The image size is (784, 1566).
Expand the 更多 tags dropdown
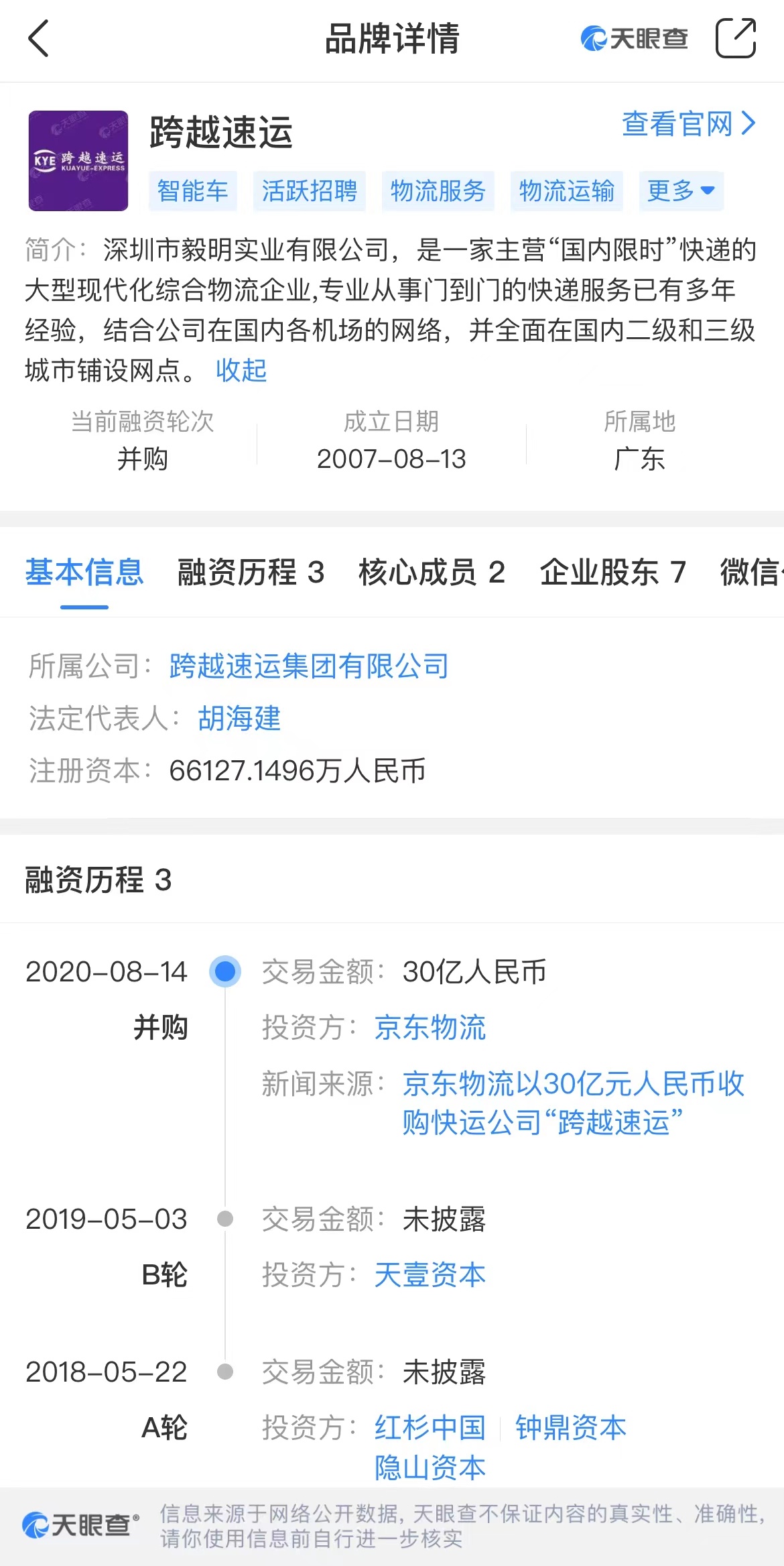pyautogui.click(x=681, y=191)
